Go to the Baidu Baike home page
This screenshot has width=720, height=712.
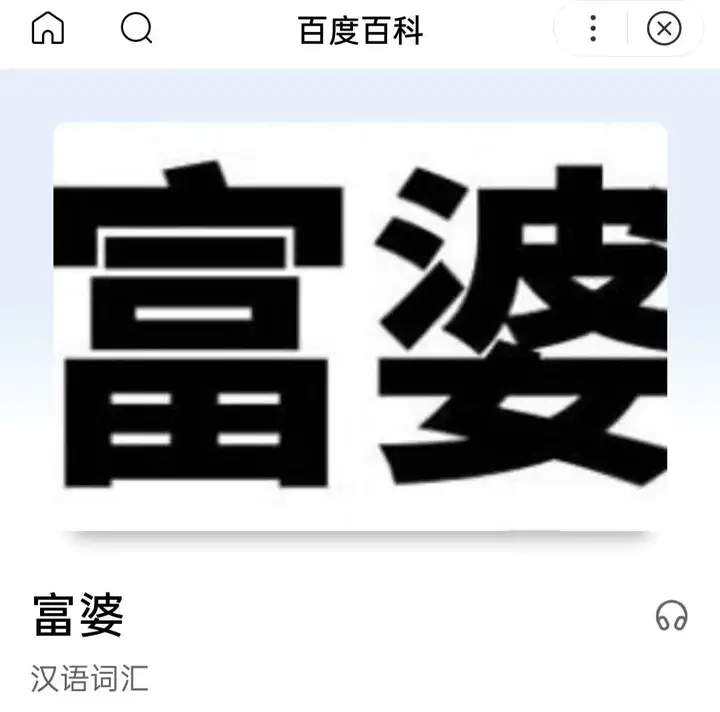(x=47, y=30)
